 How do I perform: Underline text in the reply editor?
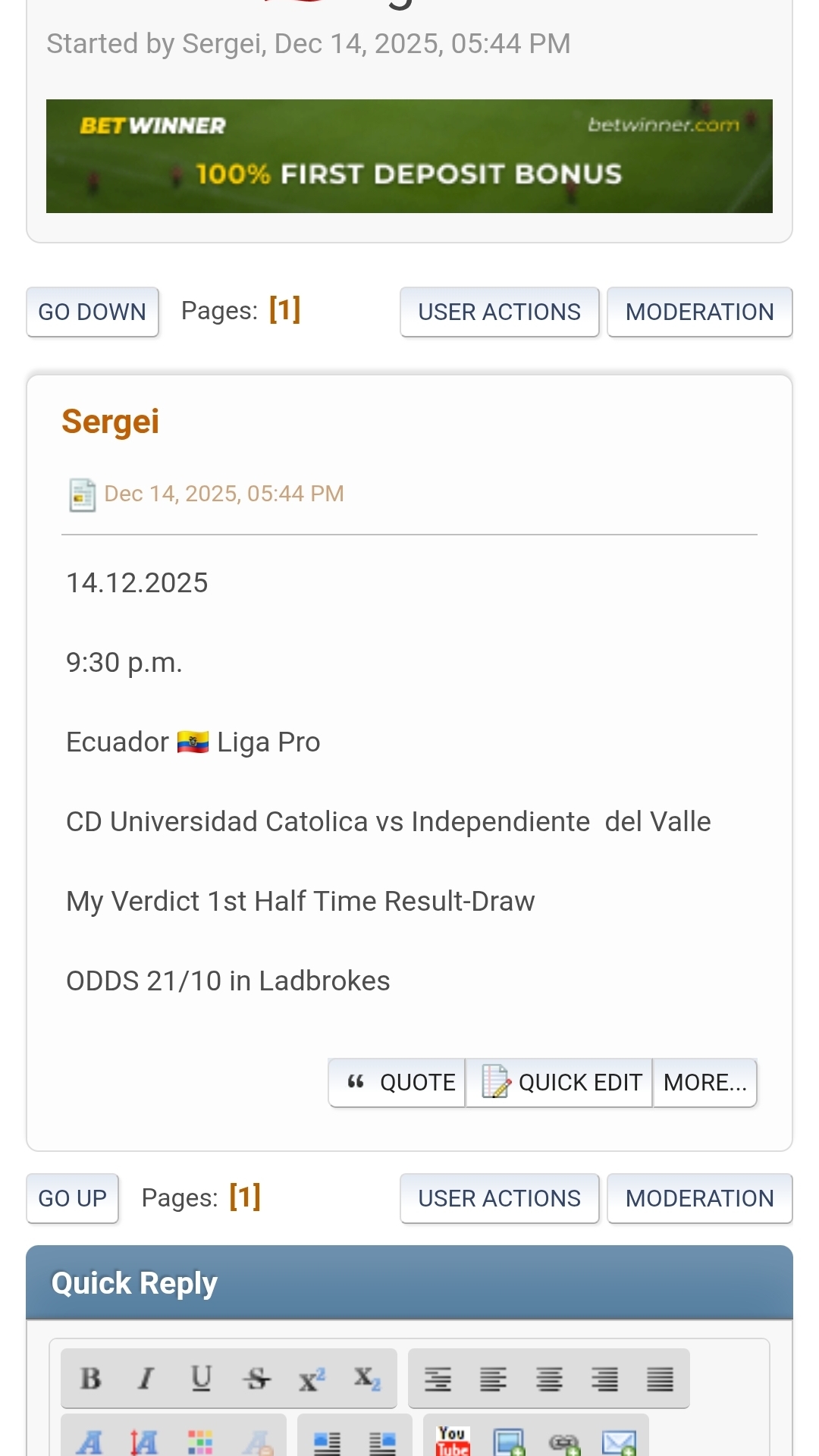201,1379
